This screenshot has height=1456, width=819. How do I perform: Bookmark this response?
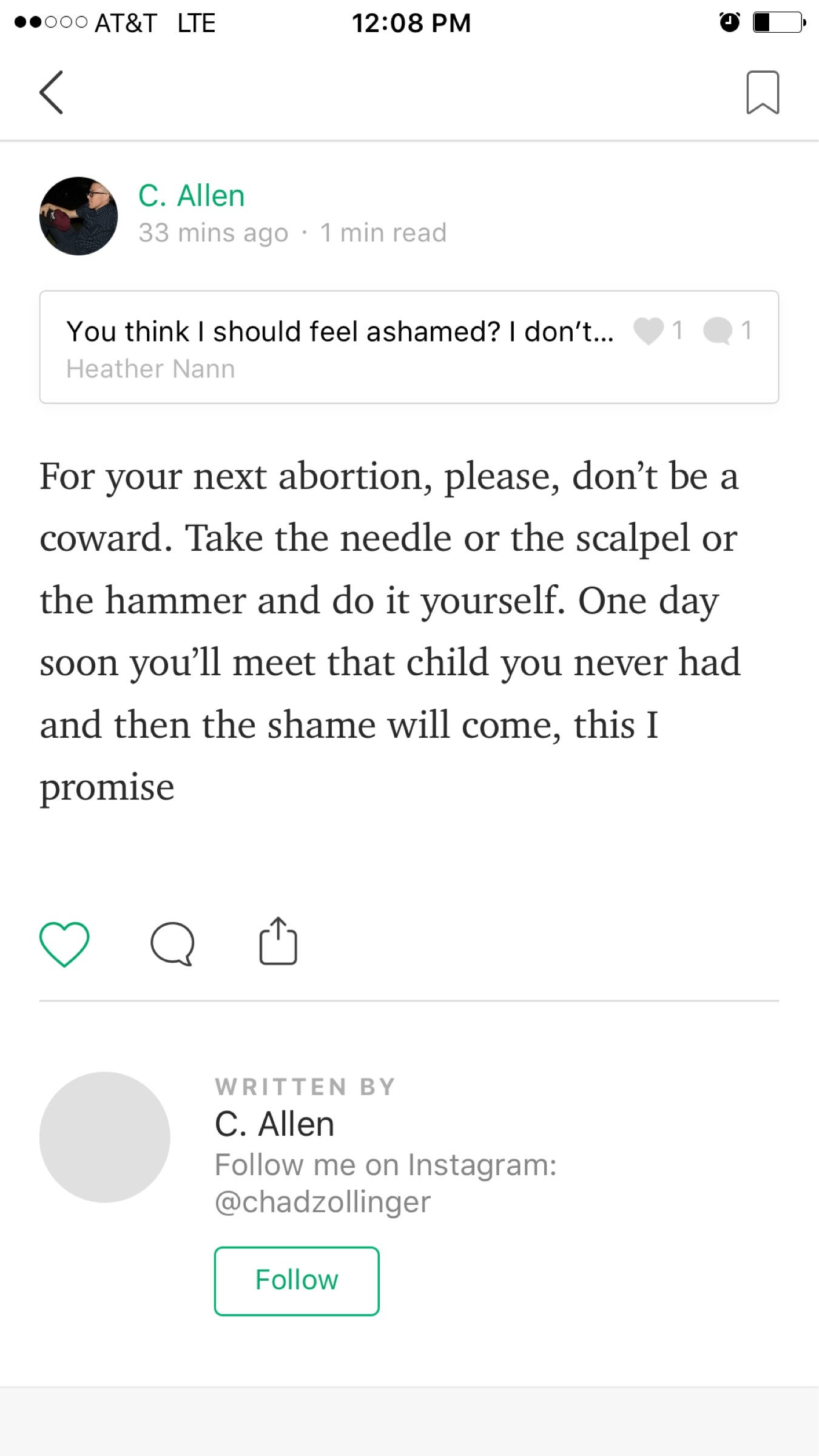pos(762,92)
